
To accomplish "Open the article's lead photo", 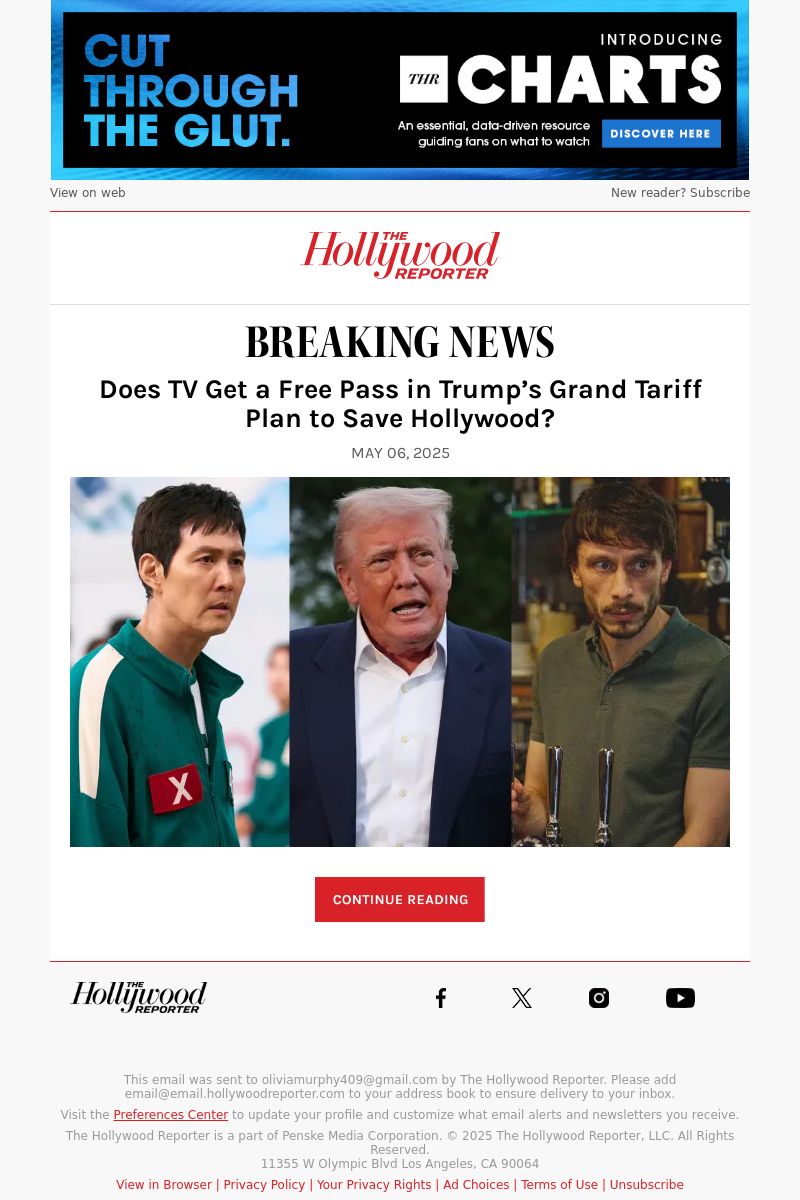I will pos(400,661).
